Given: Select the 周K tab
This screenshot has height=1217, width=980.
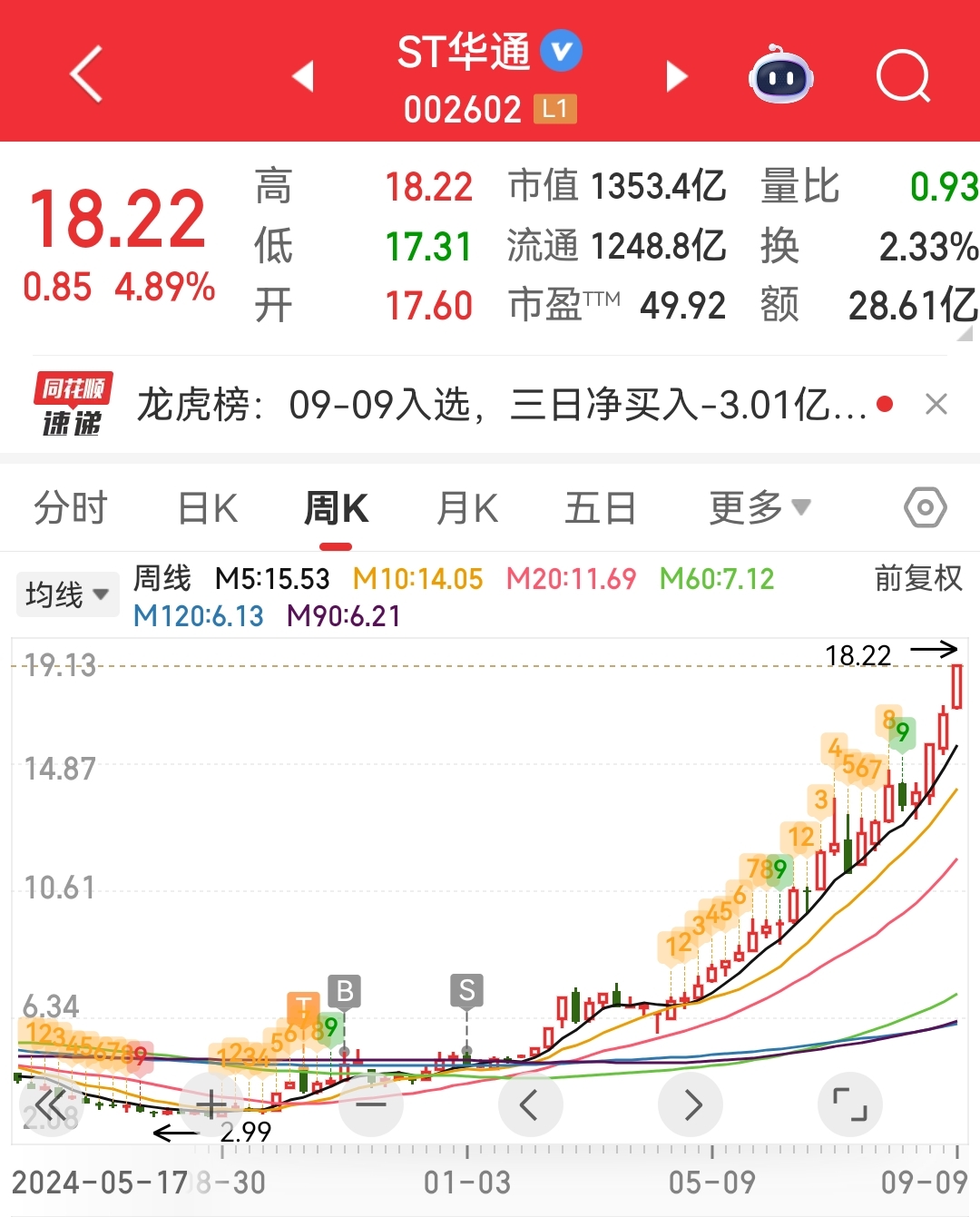Looking at the screenshot, I should [x=336, y=508].
